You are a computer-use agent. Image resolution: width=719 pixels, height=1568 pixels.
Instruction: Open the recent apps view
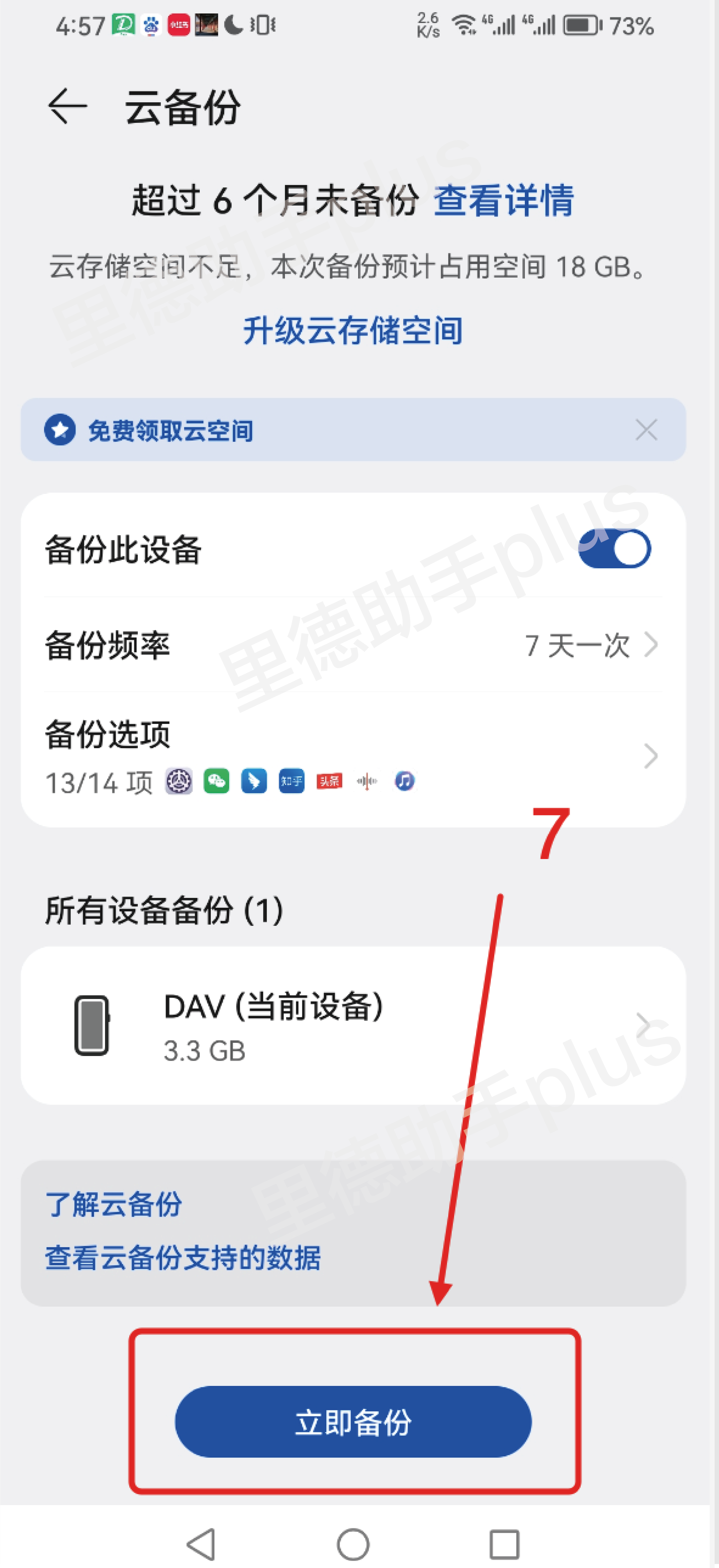pos(504,1544)
